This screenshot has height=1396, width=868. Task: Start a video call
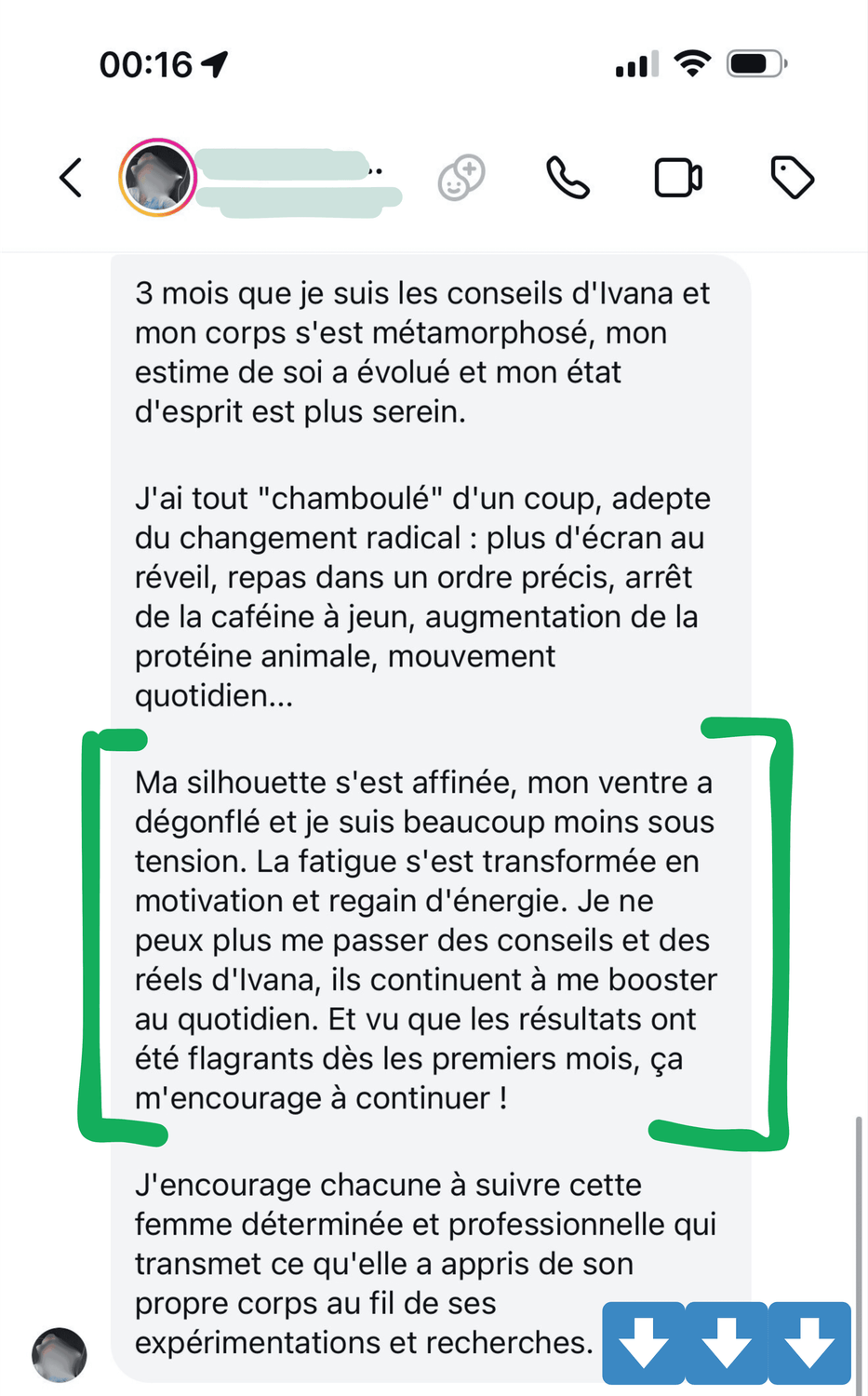[678, 178]
